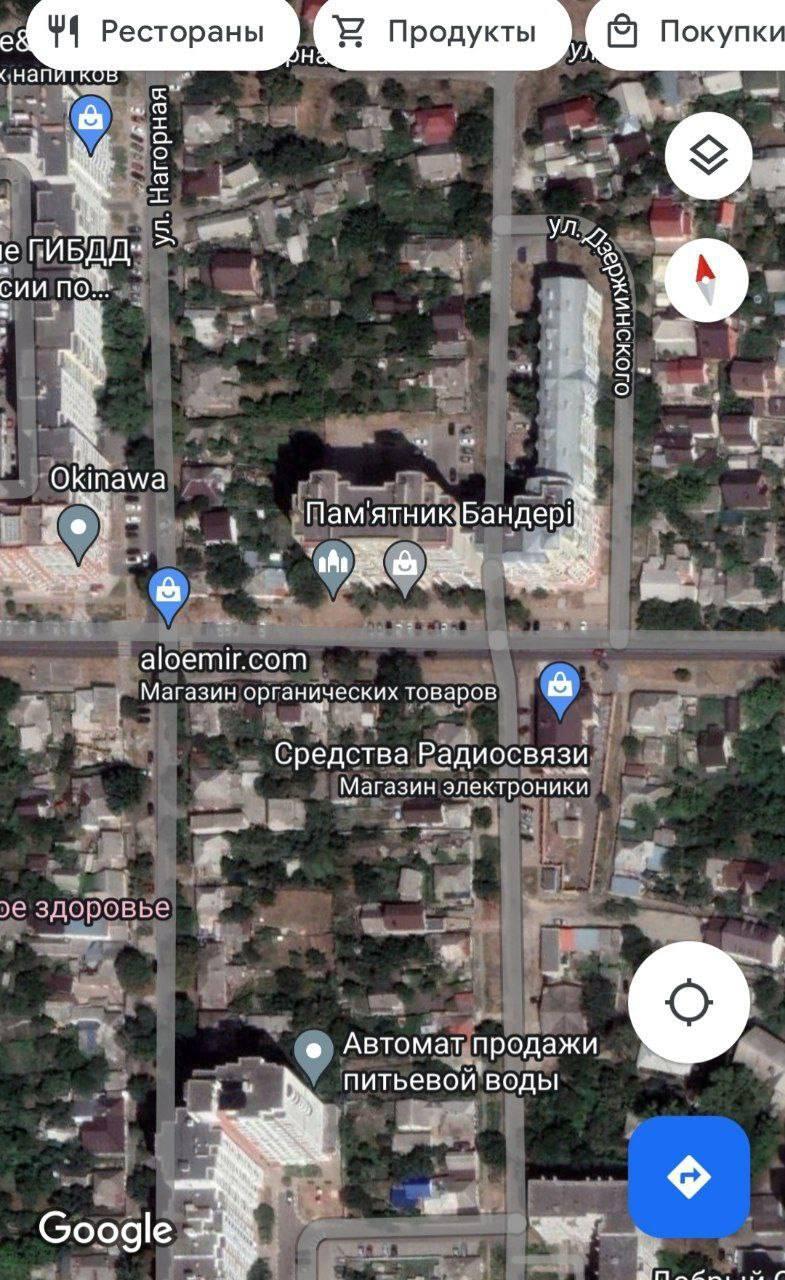Open the Okinawa place pin
The width and height of the screenshot is (785, 1280).
[79, 530]
